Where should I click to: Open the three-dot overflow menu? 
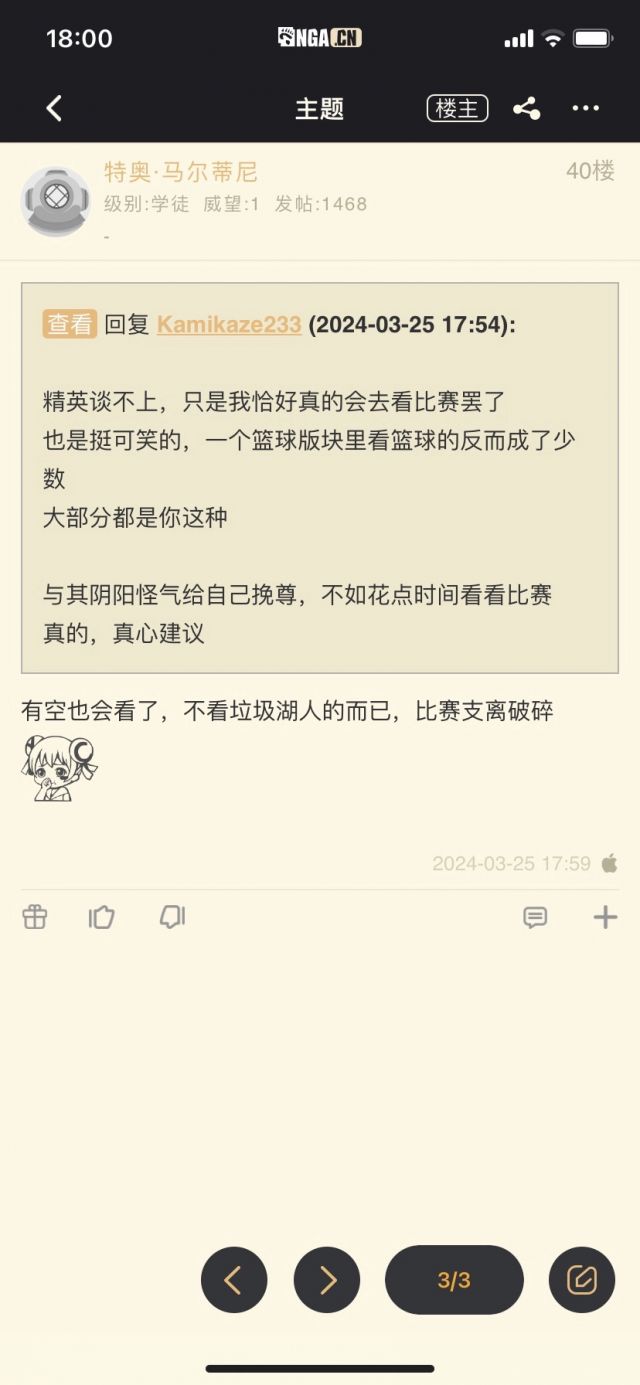point(585,109)
